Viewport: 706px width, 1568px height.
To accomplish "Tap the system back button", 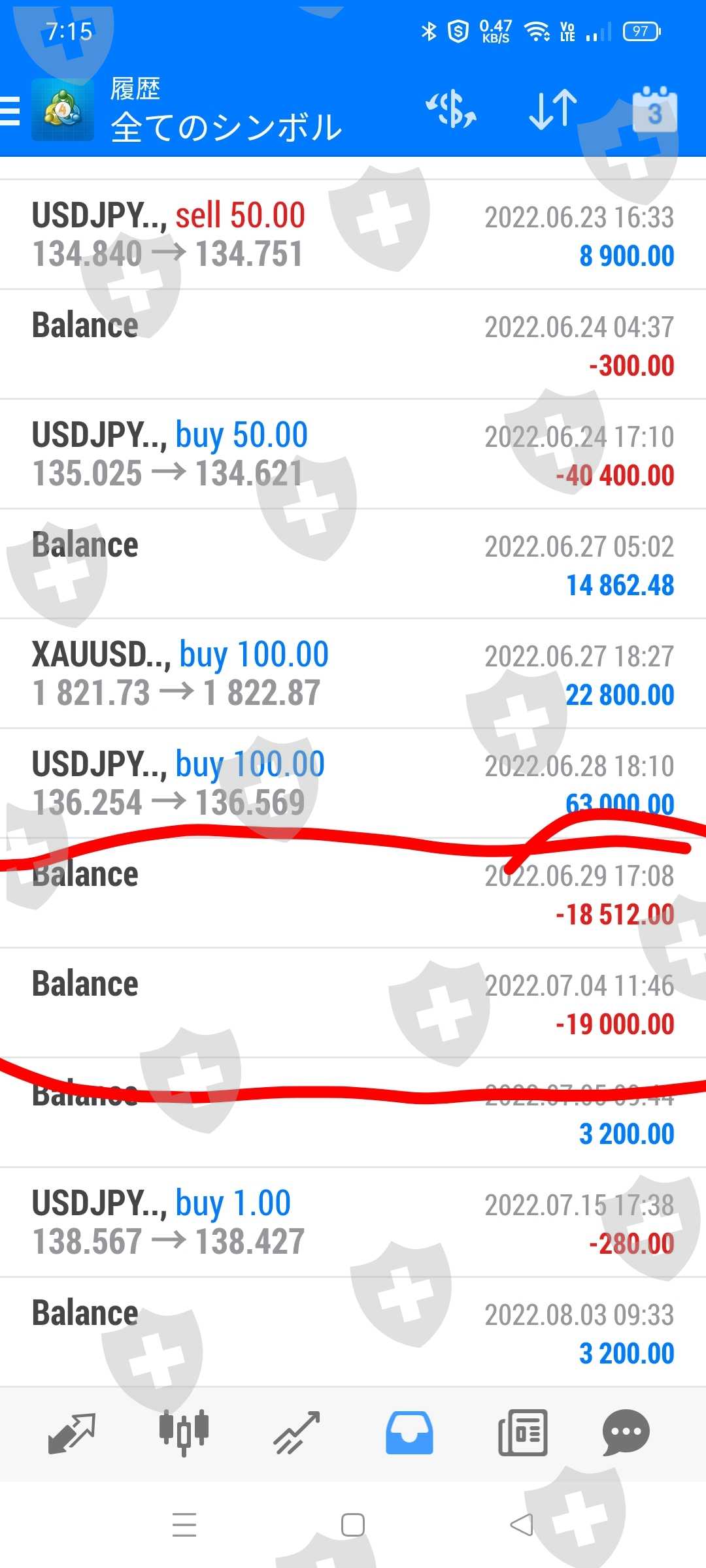I will coord(522,1526).
